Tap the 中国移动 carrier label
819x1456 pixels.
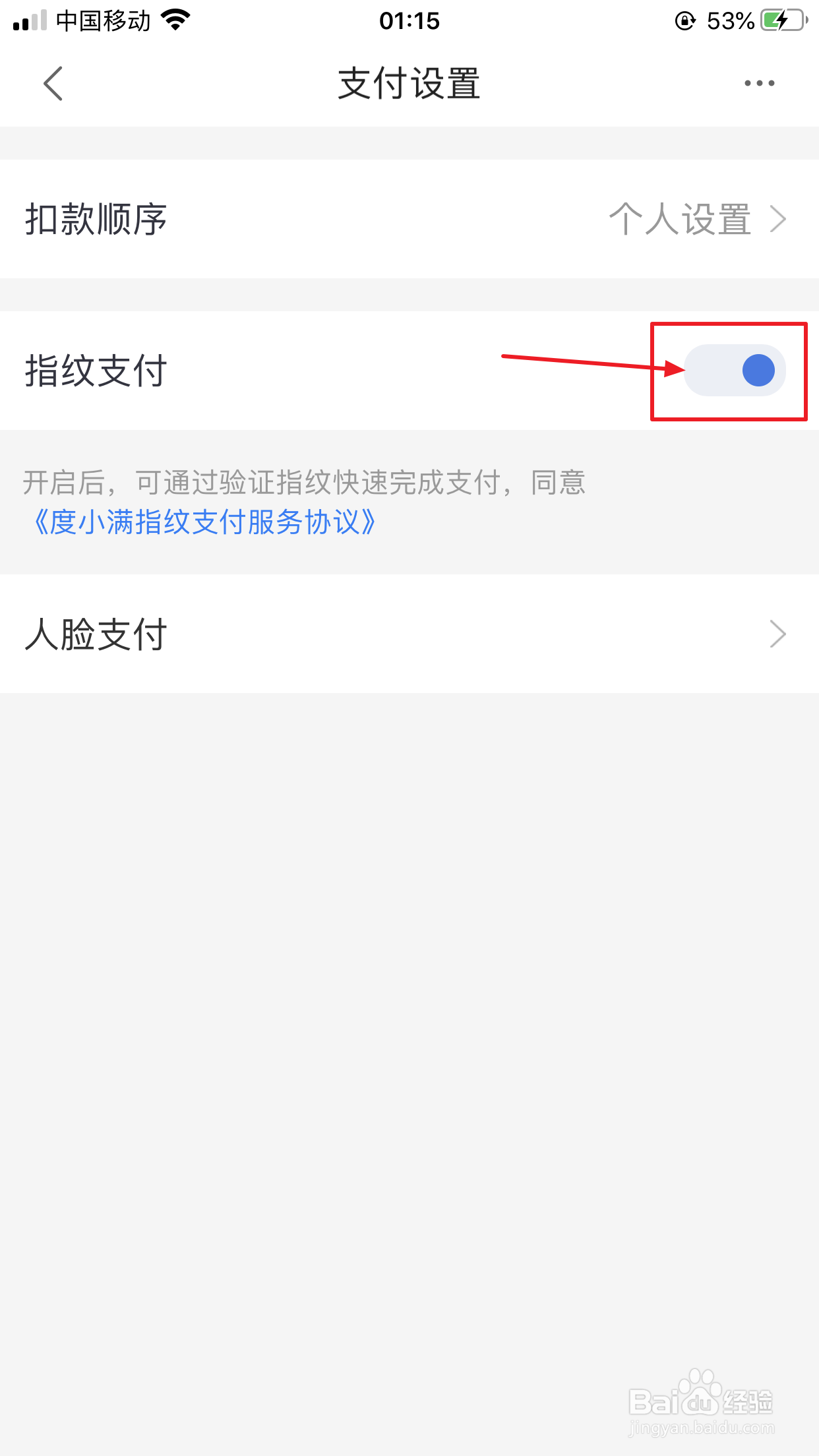coord(104,20)
